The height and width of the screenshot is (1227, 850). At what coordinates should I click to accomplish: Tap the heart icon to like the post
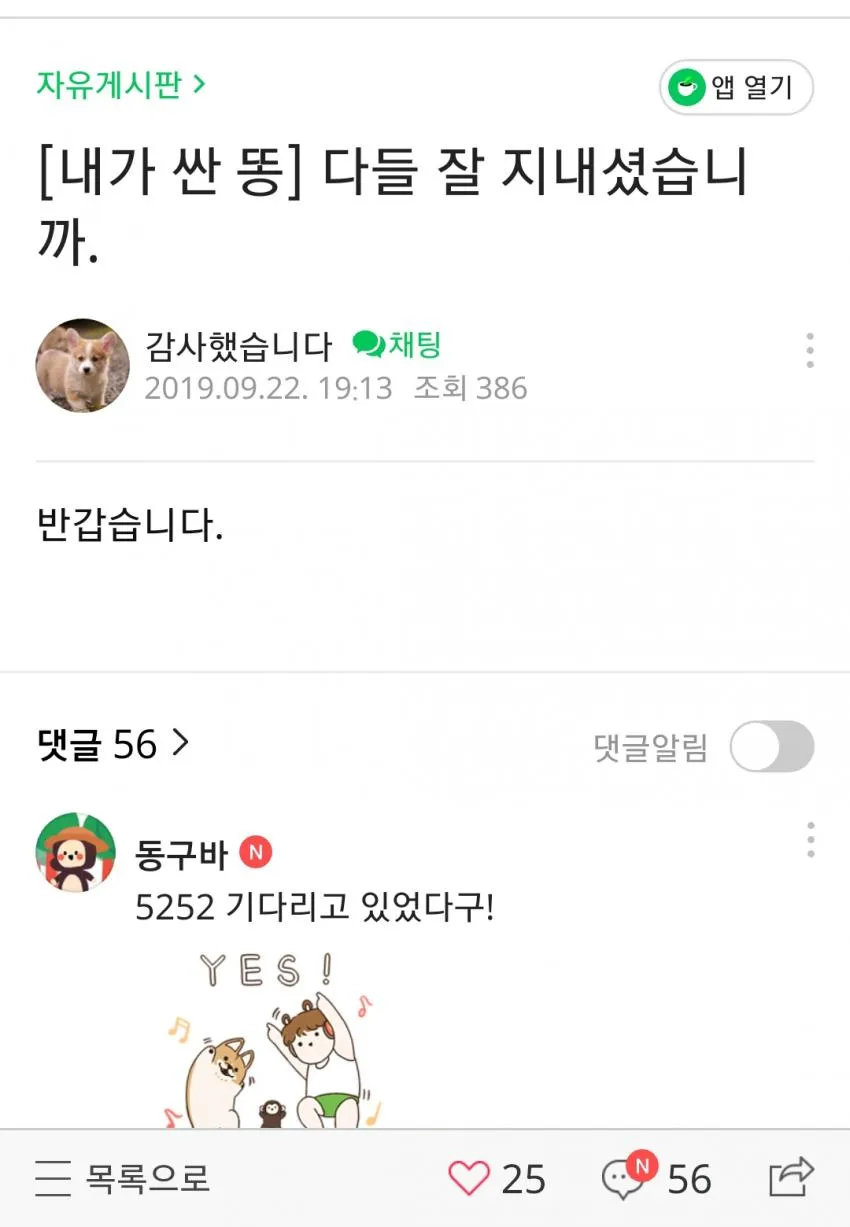[x=467, y=1180]
